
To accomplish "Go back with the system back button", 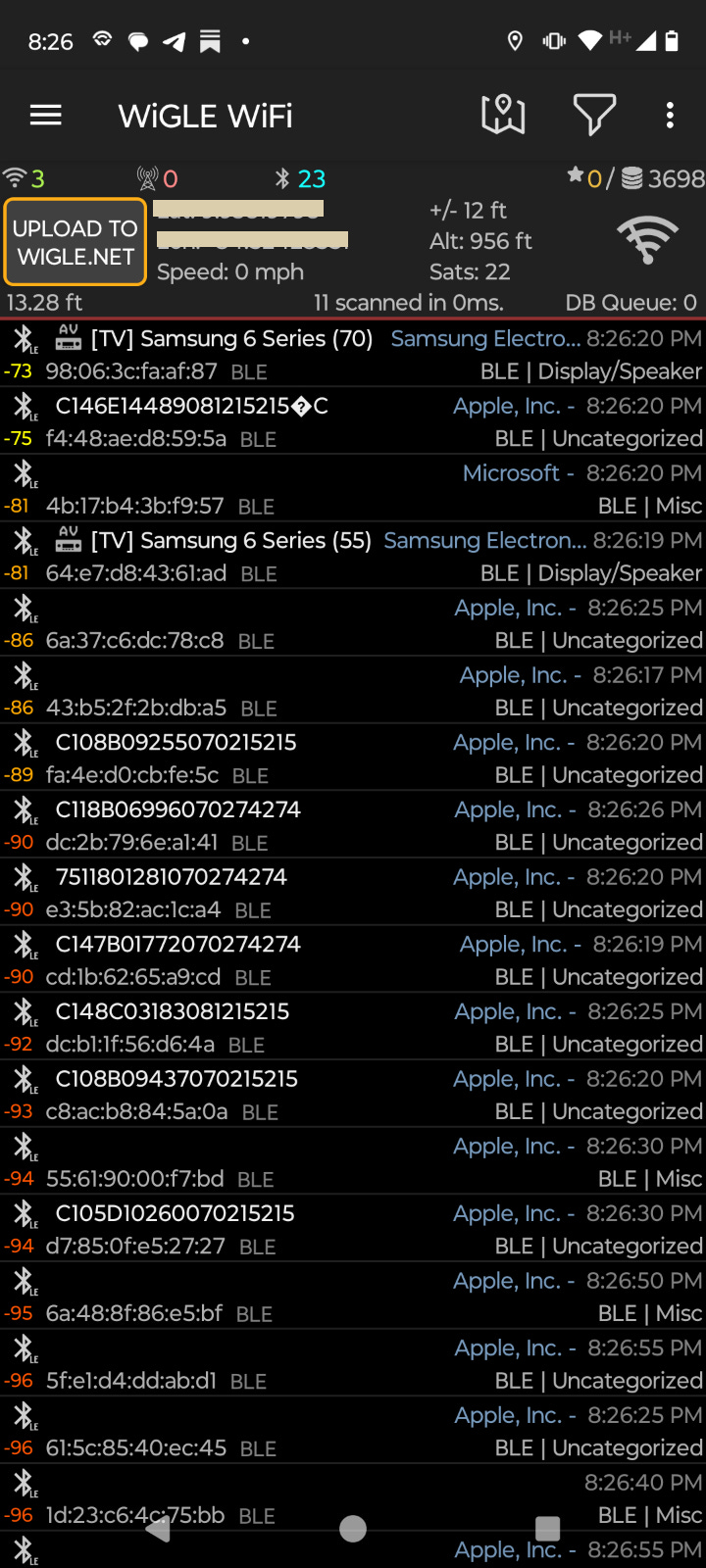I will click(x=158, y=1529).
